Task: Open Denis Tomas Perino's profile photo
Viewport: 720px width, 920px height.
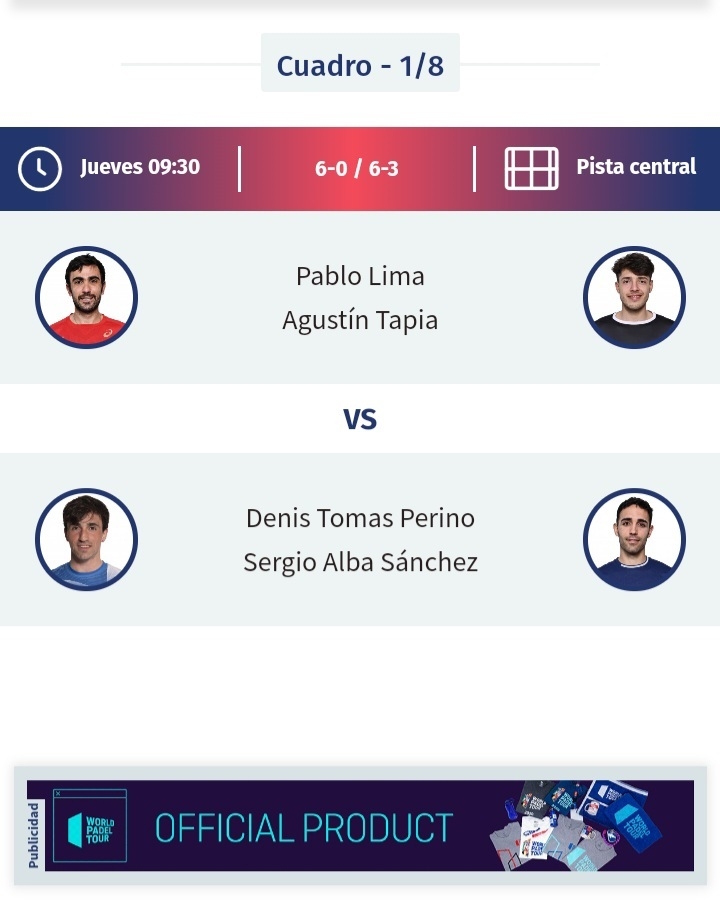Action: [x=86, y=540]
